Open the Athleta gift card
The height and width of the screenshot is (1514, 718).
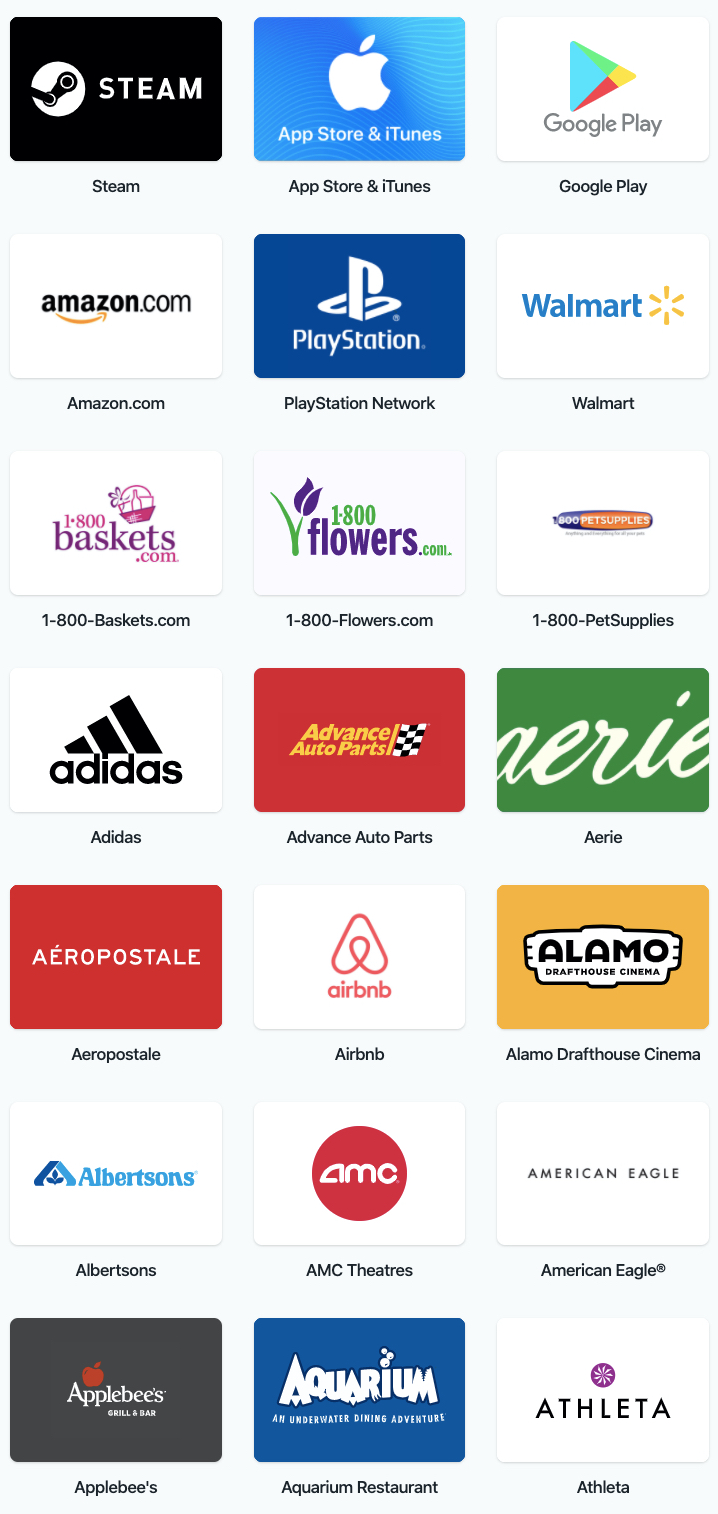603,1390
